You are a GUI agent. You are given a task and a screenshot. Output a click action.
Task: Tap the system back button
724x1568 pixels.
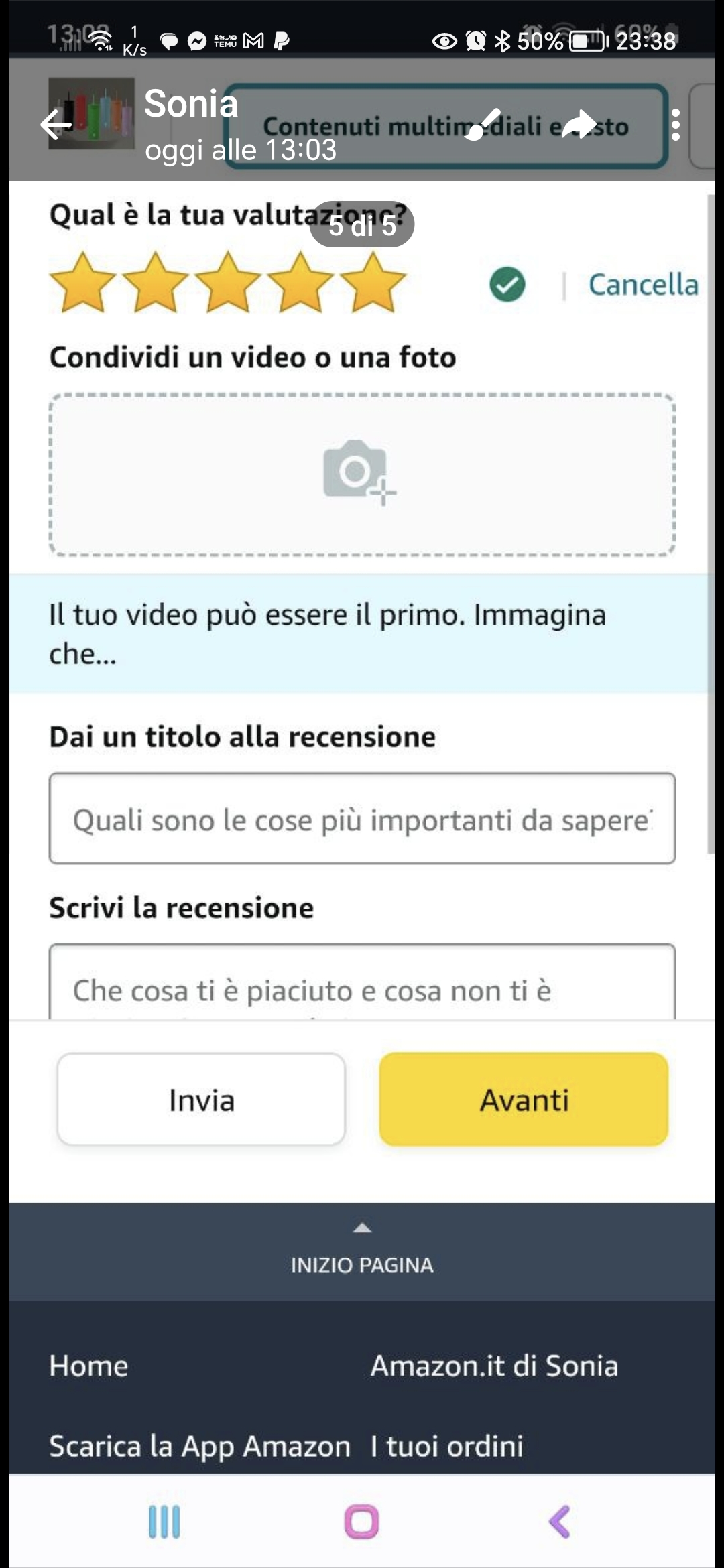coord(560,1521)
